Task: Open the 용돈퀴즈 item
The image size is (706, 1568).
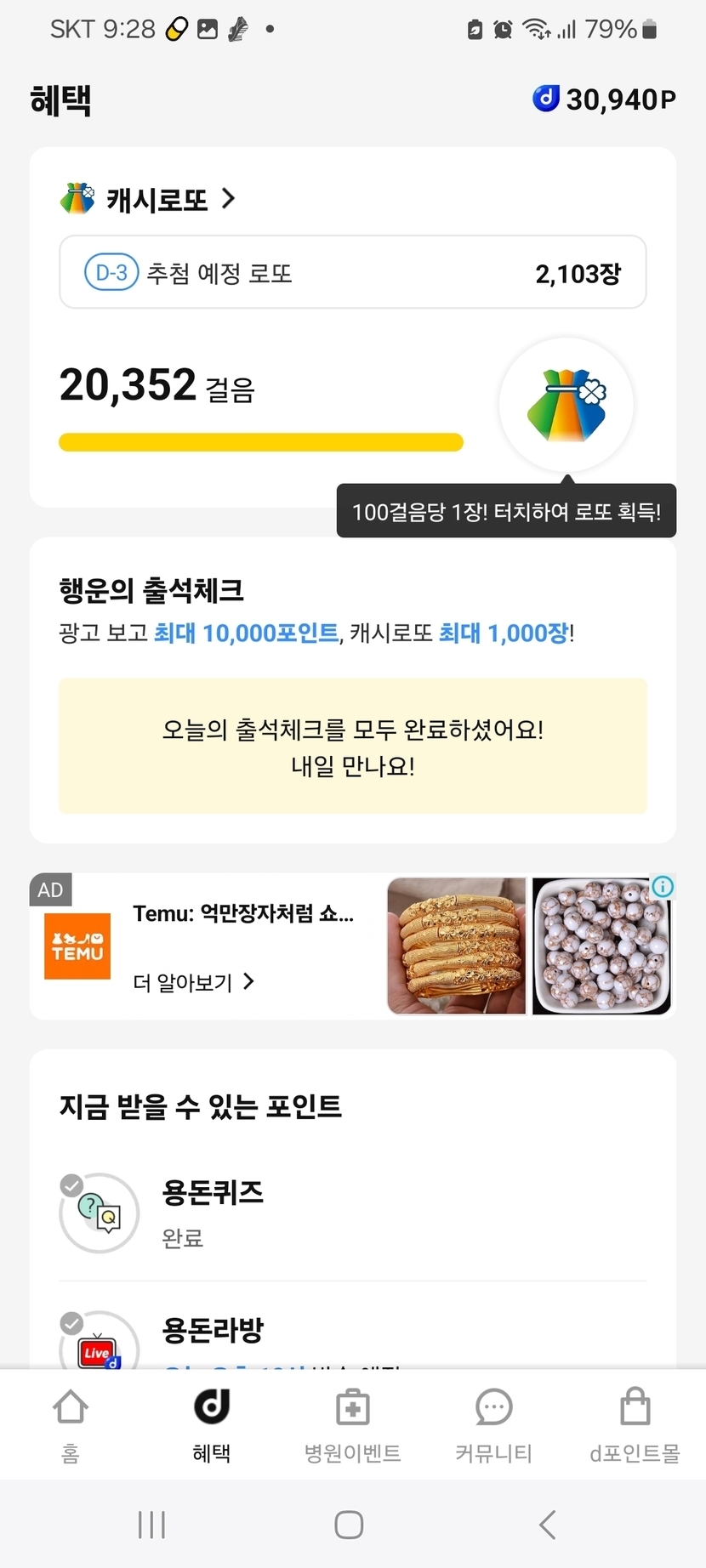Action: pos(213,1212)
